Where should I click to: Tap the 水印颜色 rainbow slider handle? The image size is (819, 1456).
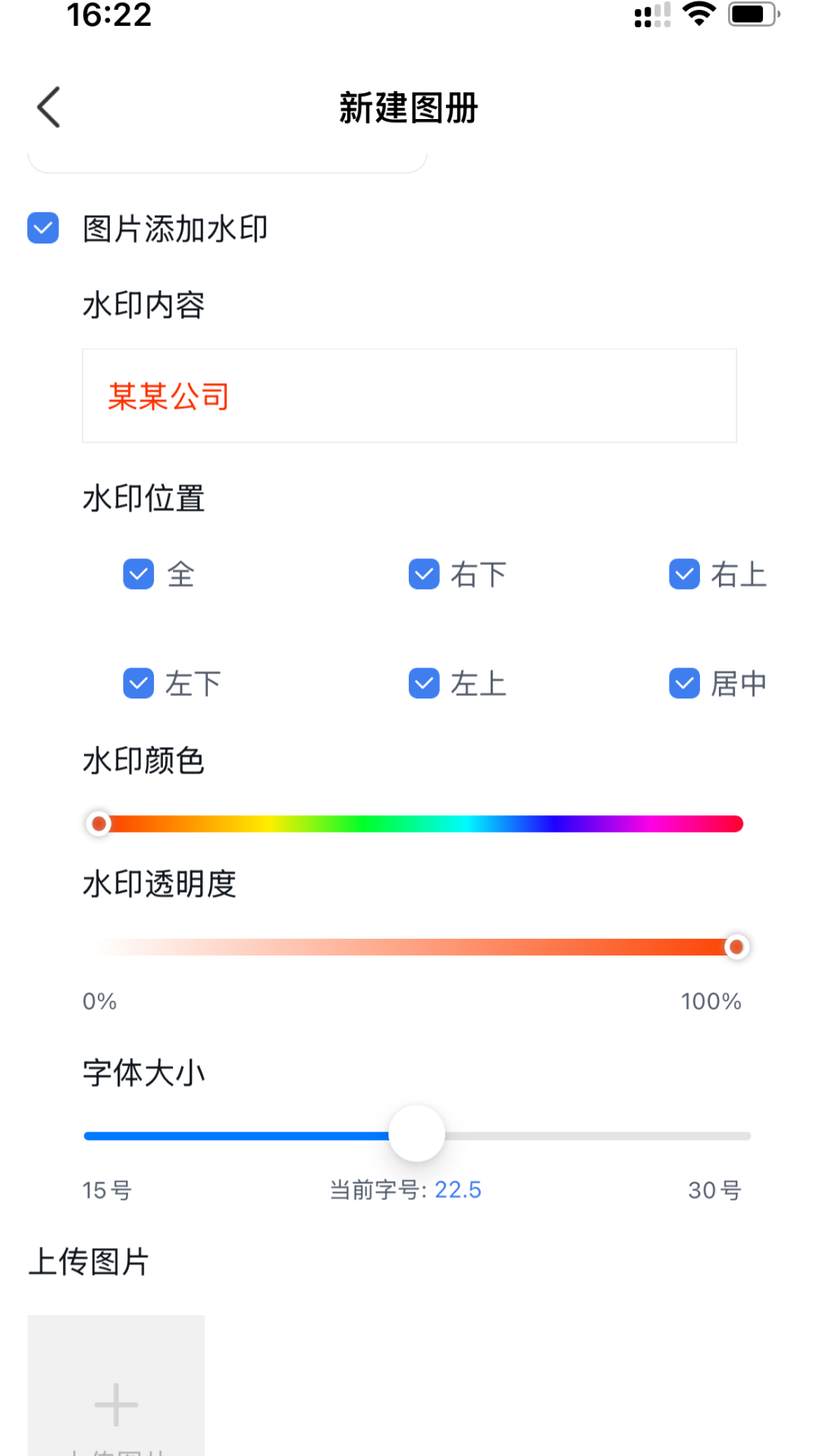(x=99, y=823)
